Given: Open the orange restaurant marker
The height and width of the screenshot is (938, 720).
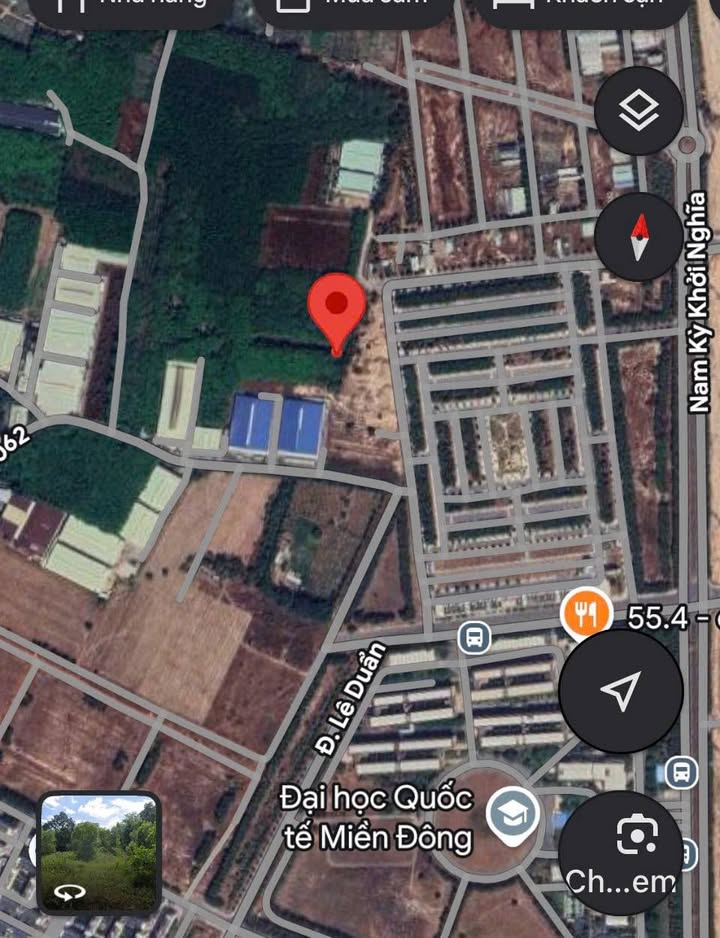Looking at the screenshot, I should 580,614.
